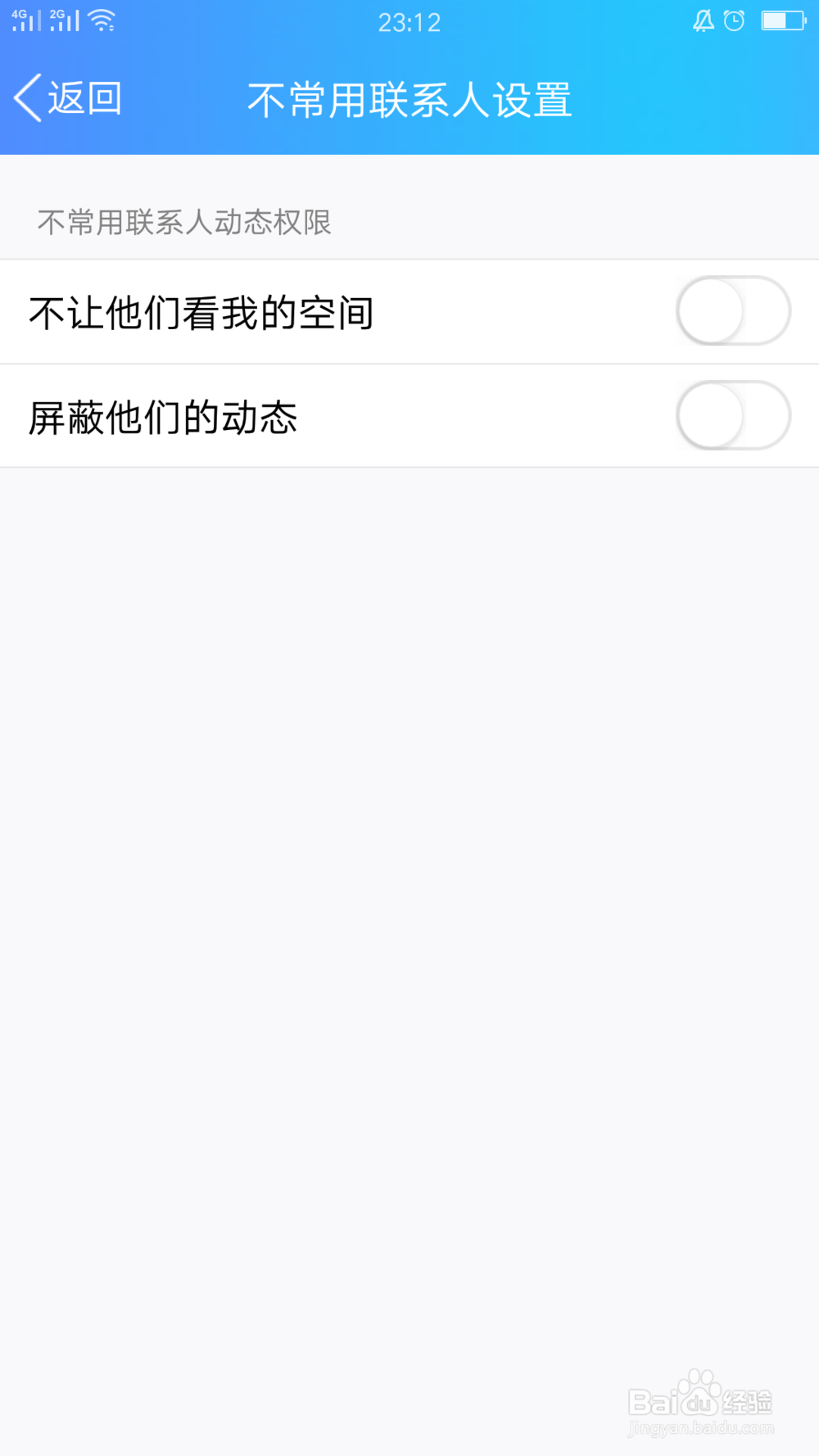The height and width of the screenshot is (1456, 819).
Task: Tap the knob of the lower toggle
Action: click(x=711, y=416)
